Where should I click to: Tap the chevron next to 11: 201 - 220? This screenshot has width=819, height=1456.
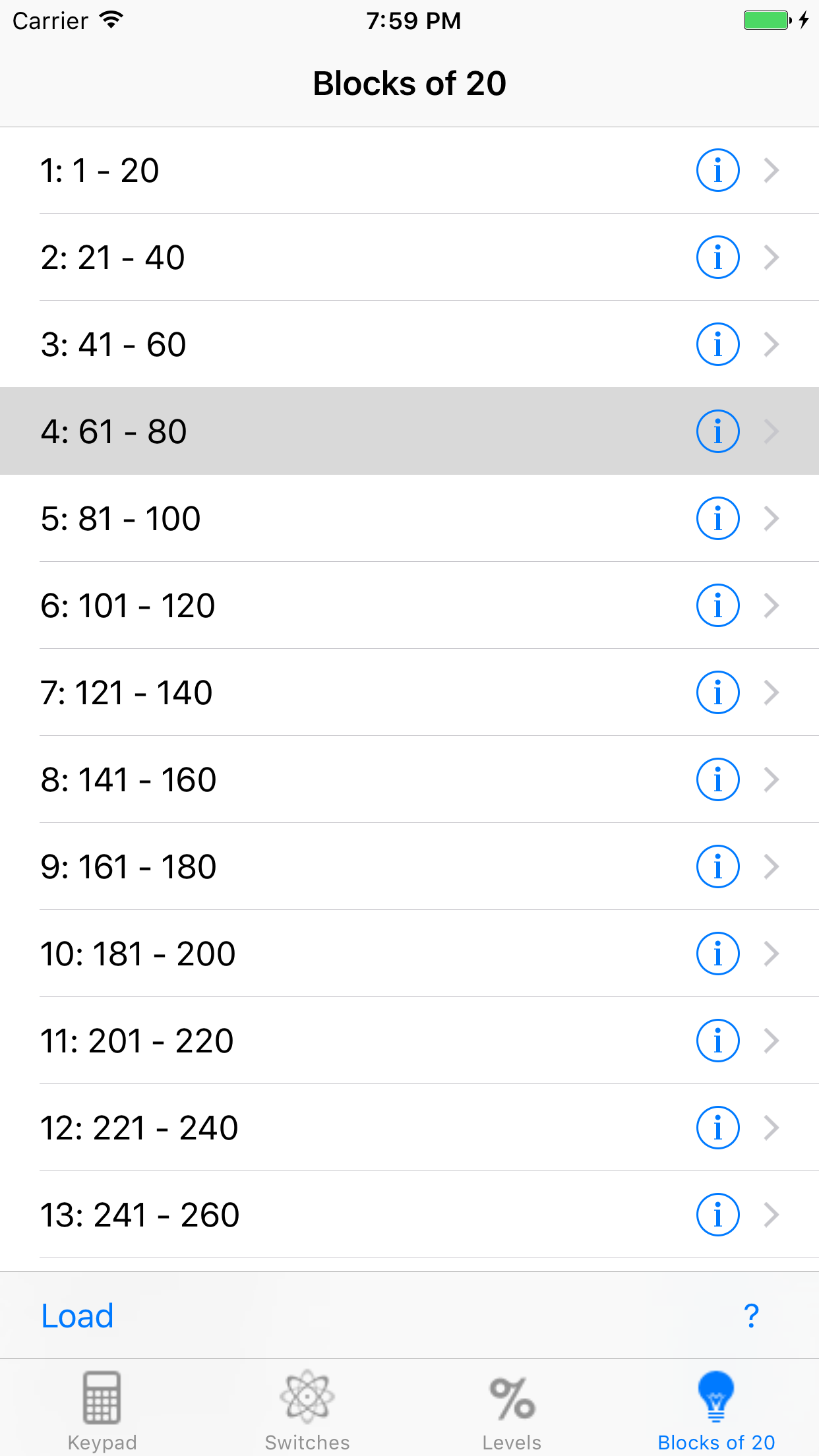772,1041
